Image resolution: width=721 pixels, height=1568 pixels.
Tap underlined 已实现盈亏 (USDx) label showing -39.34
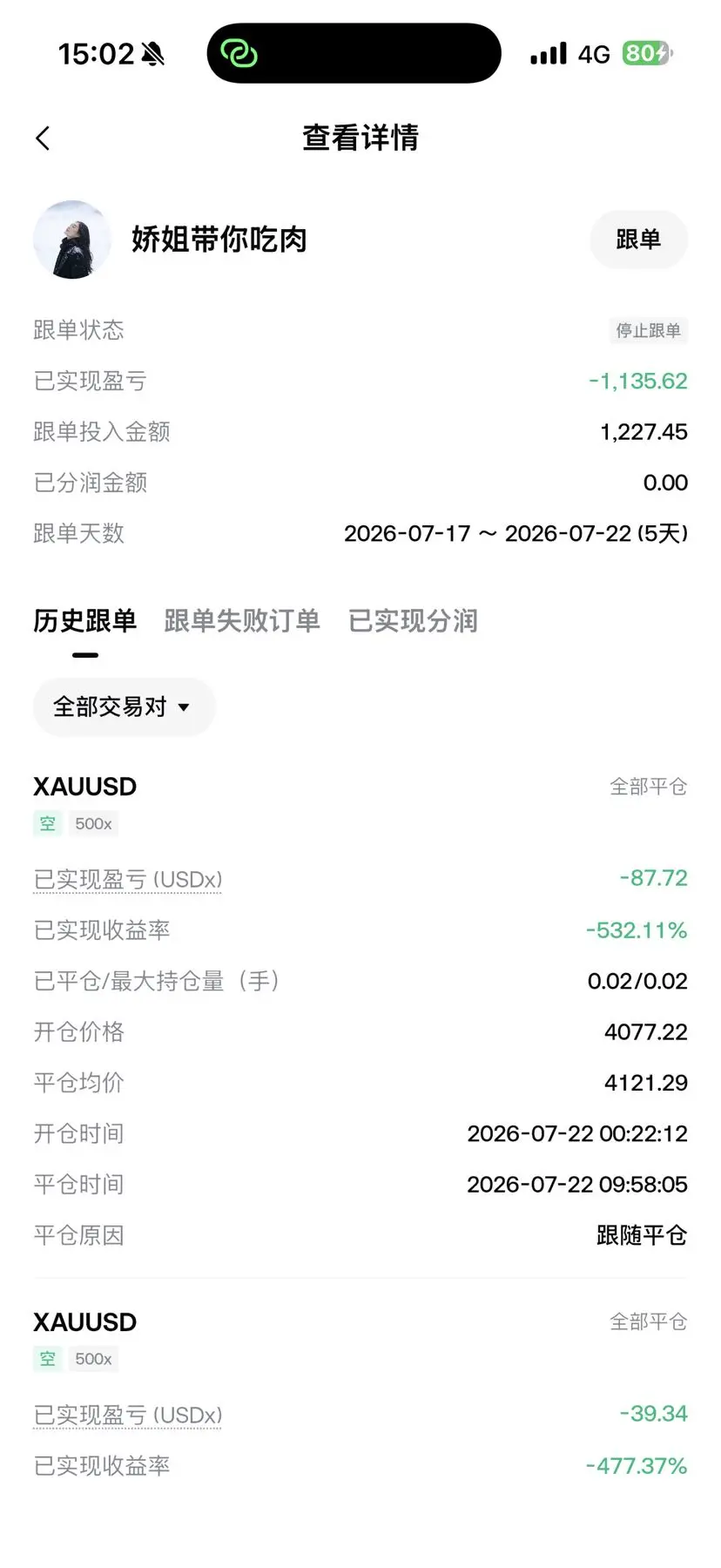tap(128, 1415)
